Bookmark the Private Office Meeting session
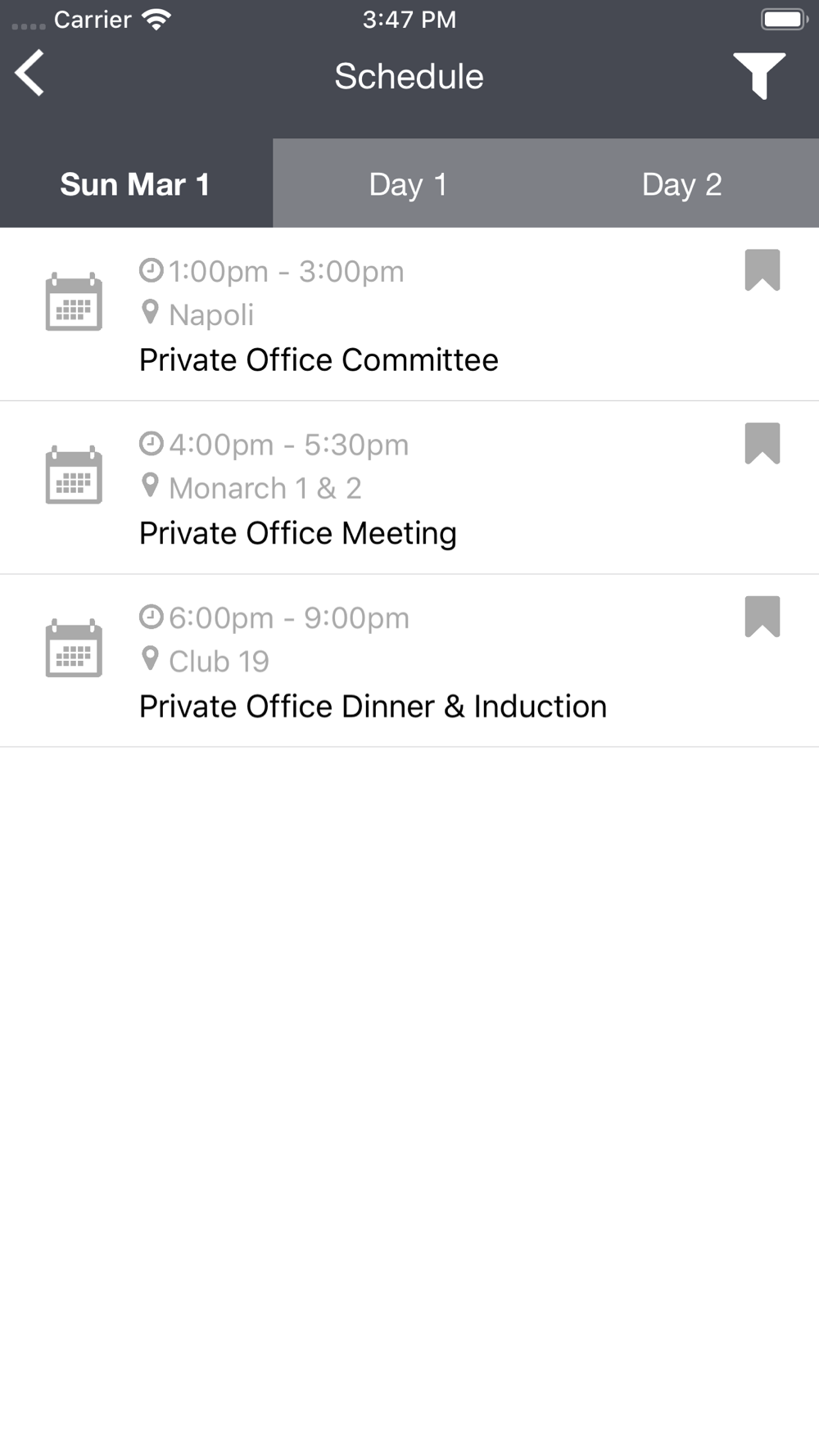The width and height of the screenshot is (819, 1456). (762, 444)
